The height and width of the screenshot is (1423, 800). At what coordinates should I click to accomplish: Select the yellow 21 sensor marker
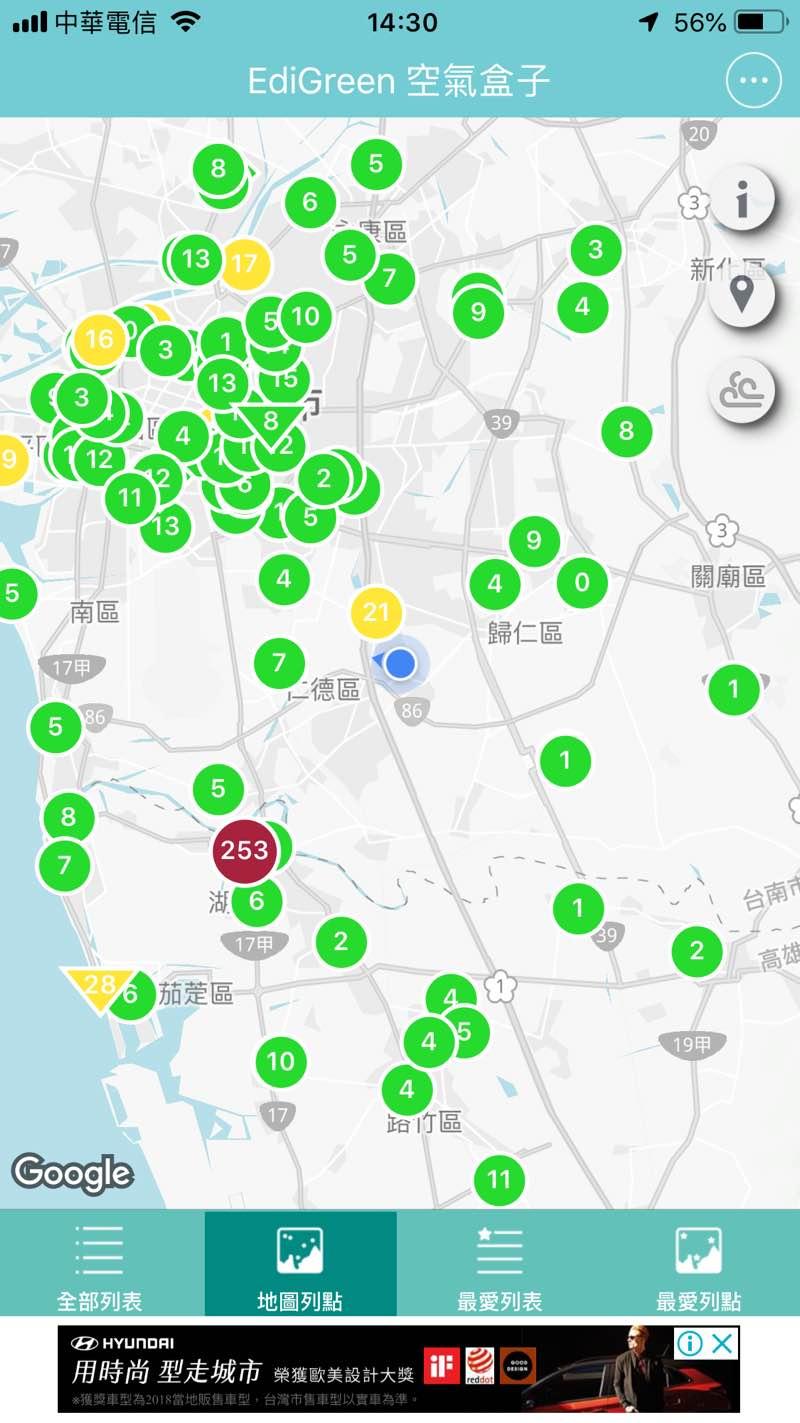376,612
